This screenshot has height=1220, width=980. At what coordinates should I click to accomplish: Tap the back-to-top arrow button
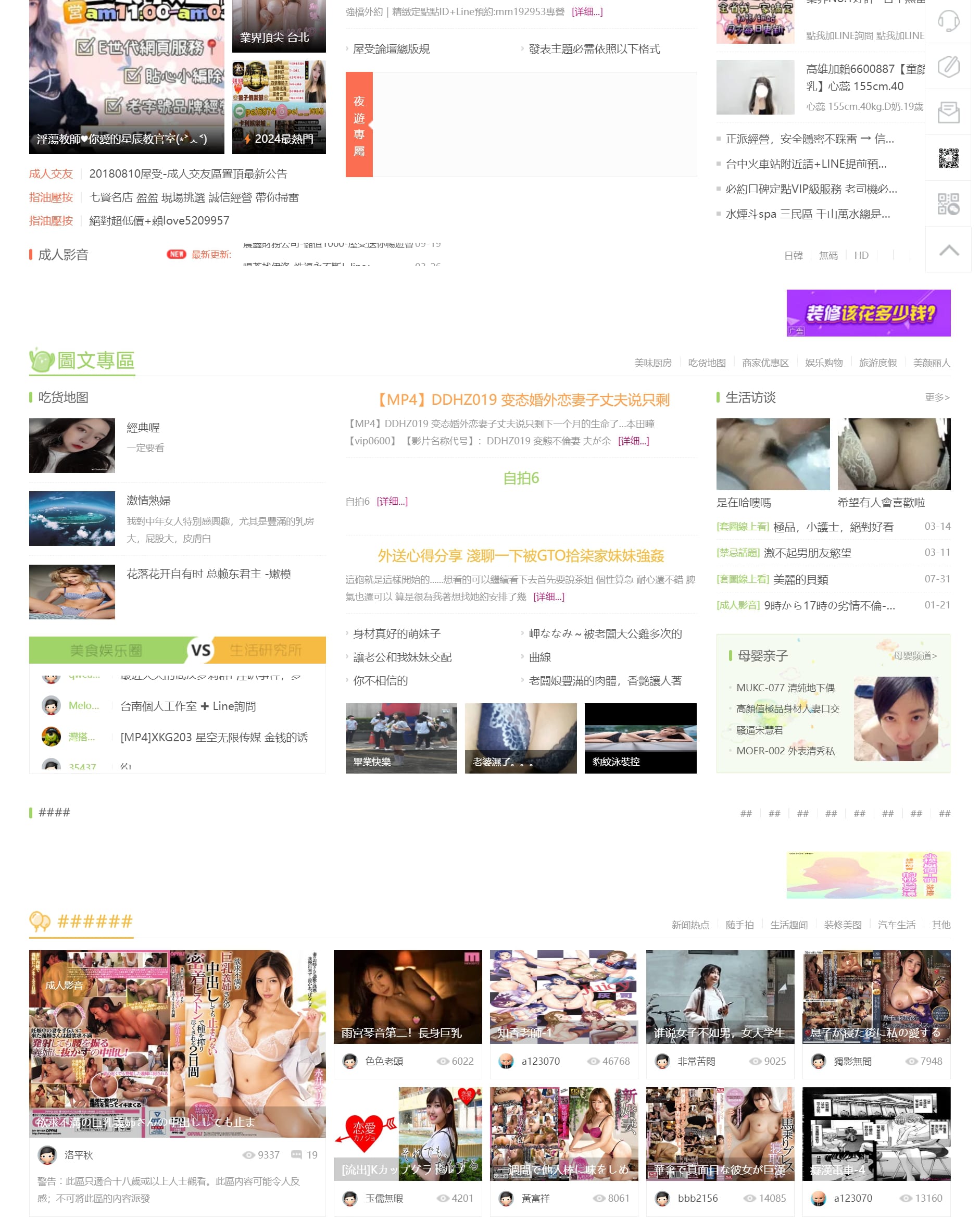click(x=948, y=250)
